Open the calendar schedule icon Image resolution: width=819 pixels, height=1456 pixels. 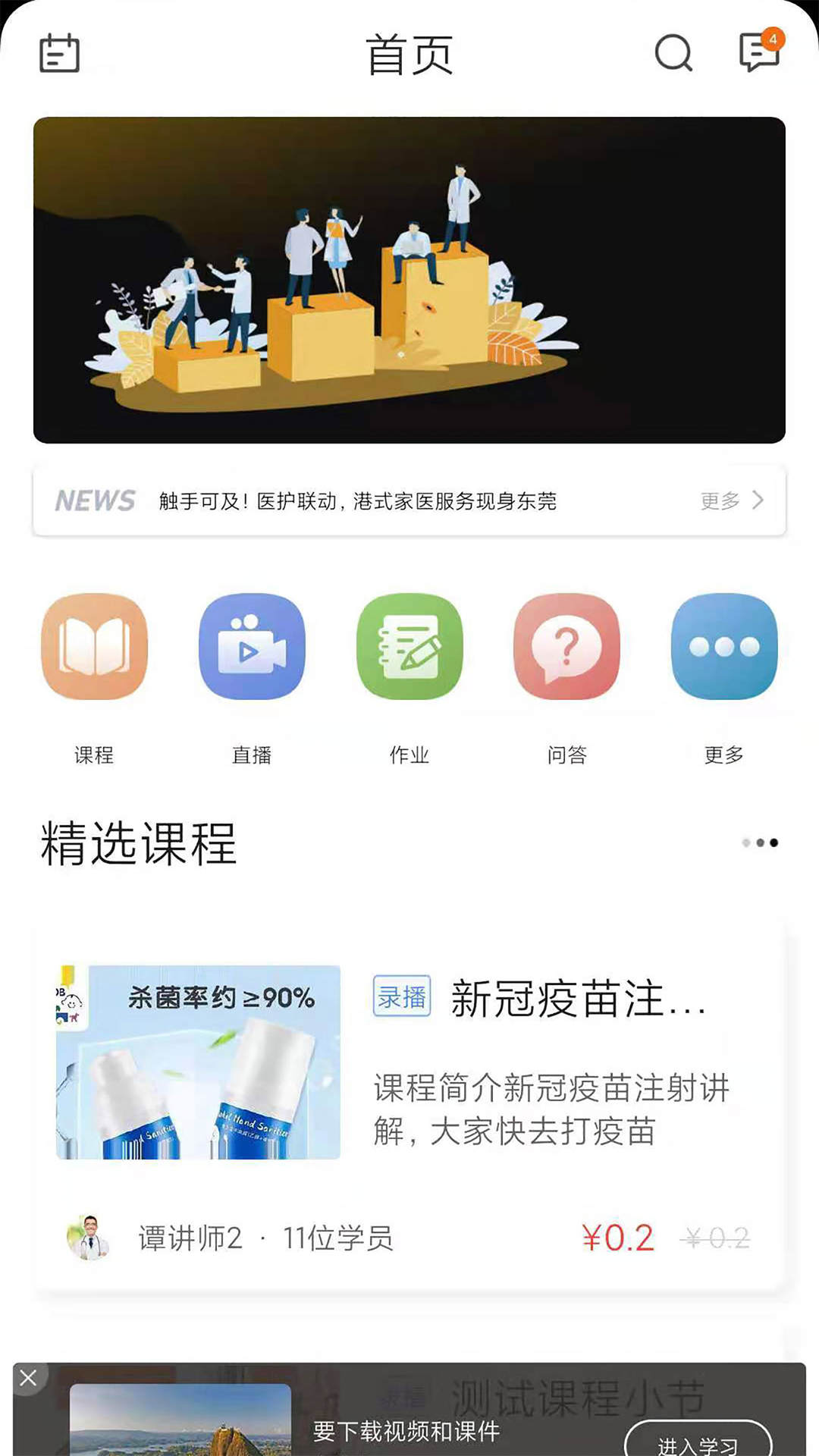(61, 53)
